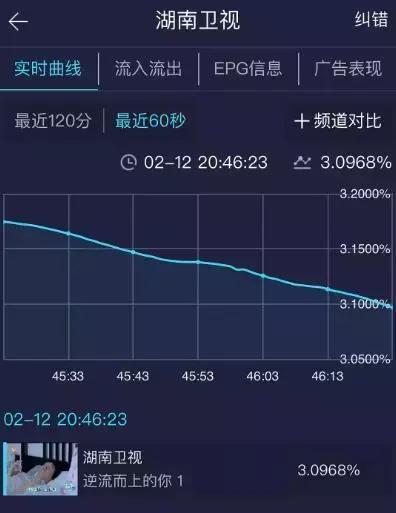Open the EPG信息 tab
This screenshot has height=513, width=396.
point(248,69)
